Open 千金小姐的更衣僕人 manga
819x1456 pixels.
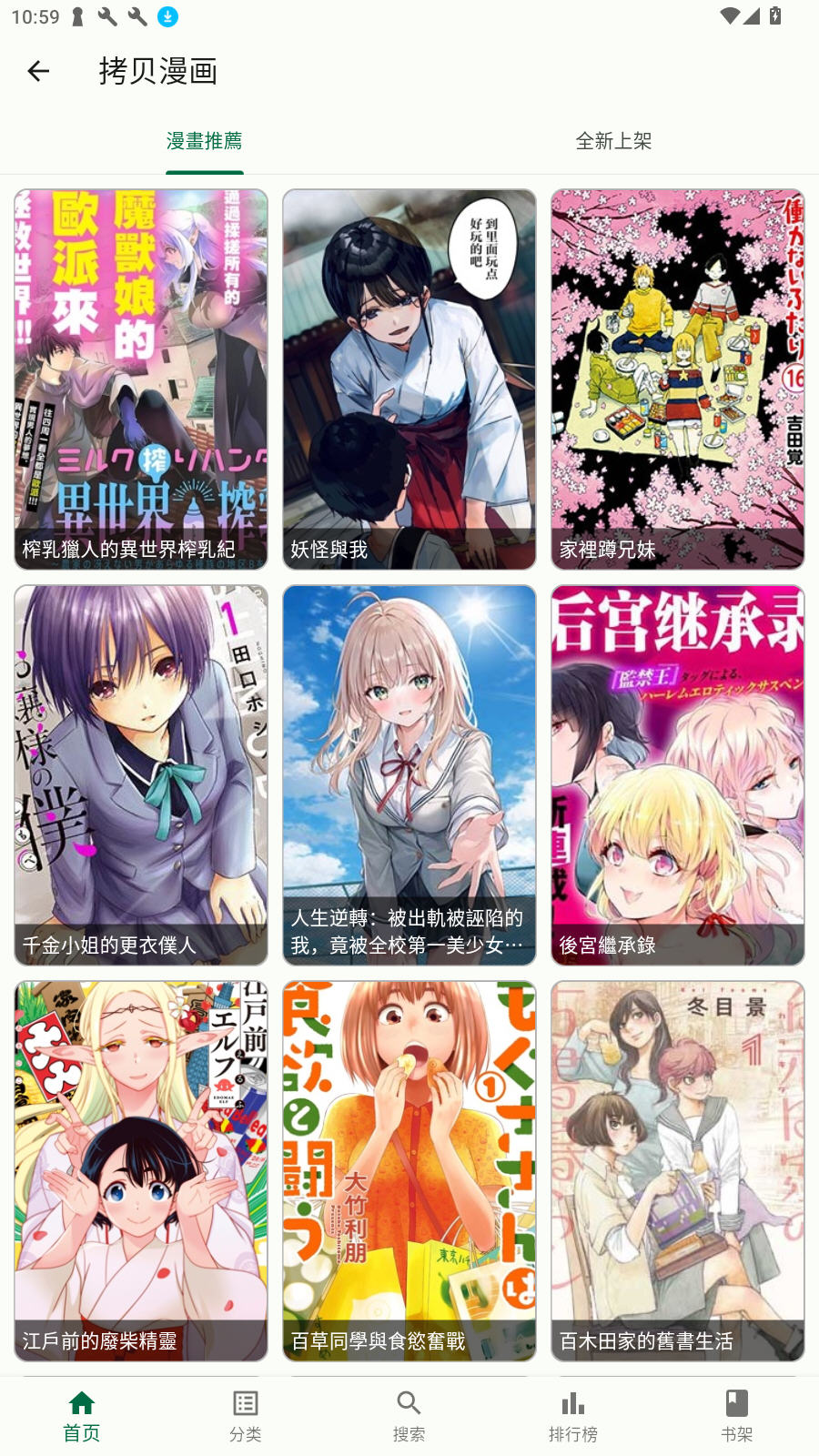141,774
